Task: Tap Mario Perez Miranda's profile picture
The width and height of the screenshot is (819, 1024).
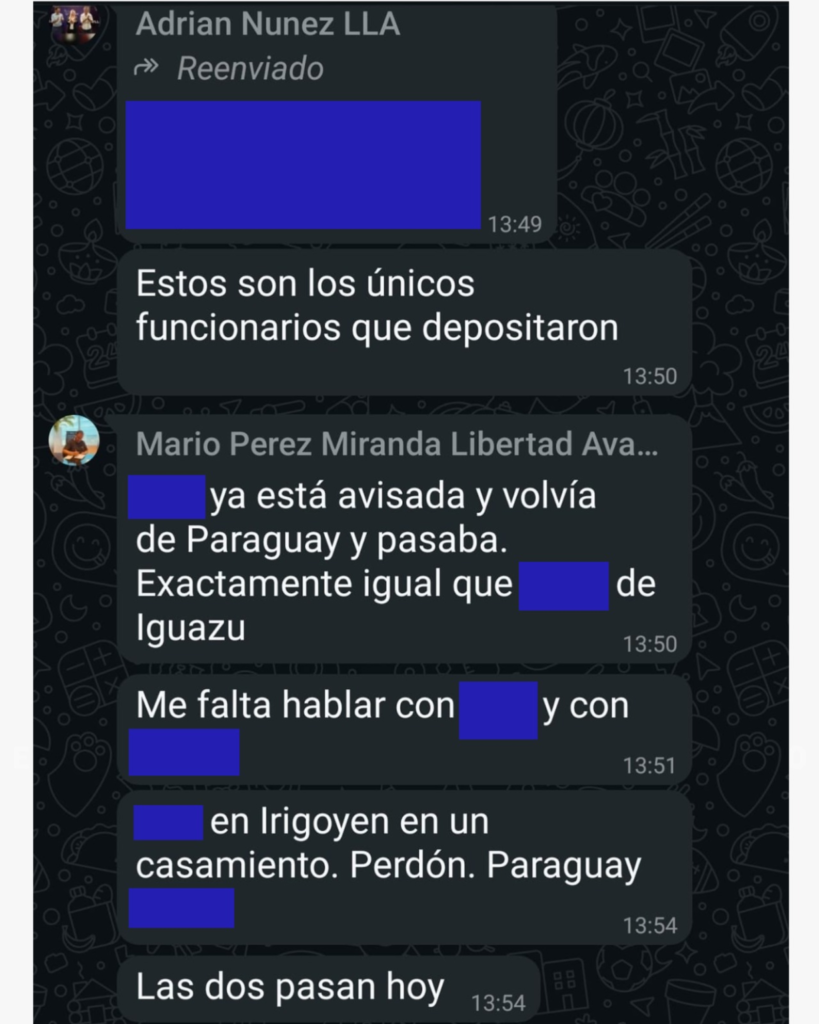Action: (75, 441)
